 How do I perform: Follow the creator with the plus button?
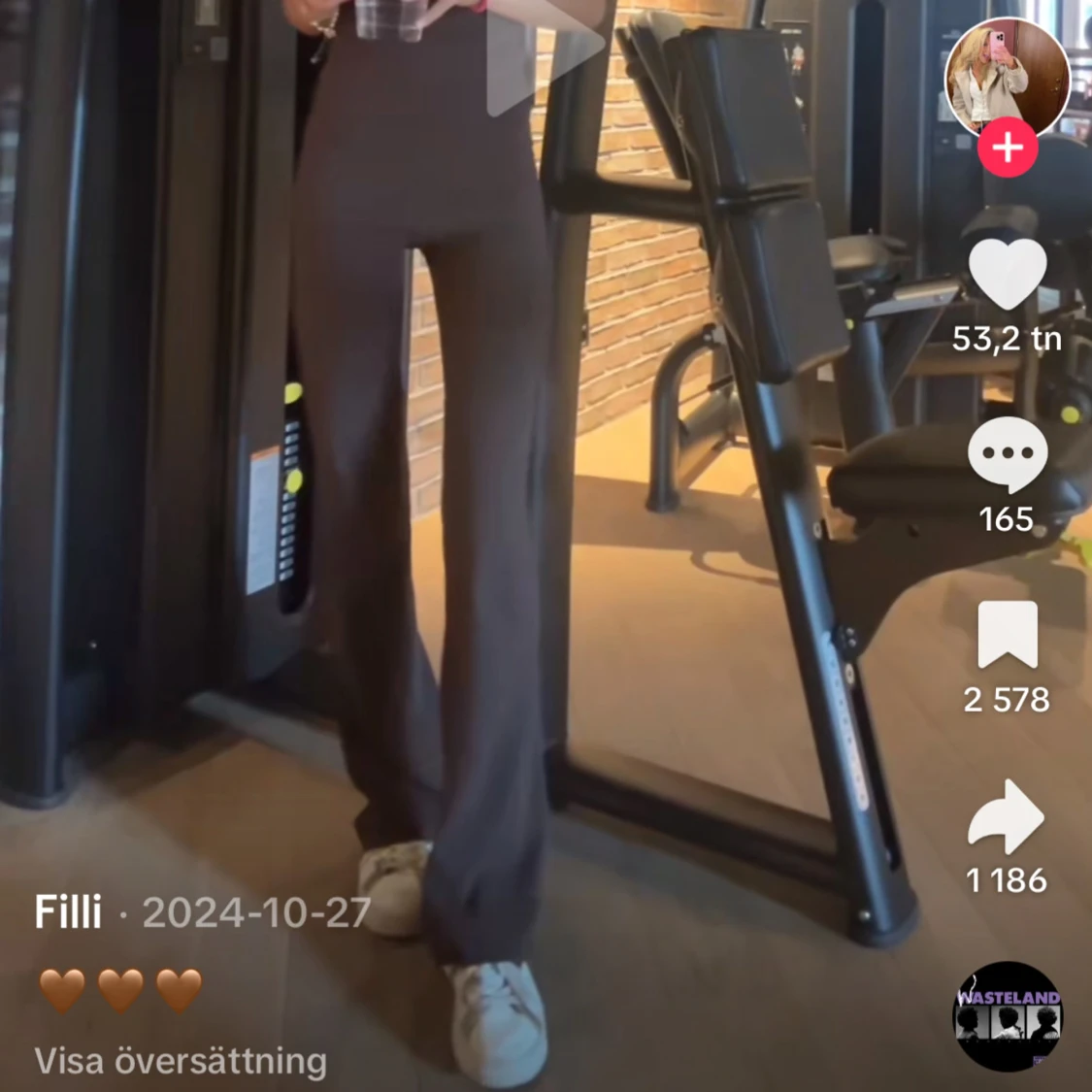click(1008, 148)
